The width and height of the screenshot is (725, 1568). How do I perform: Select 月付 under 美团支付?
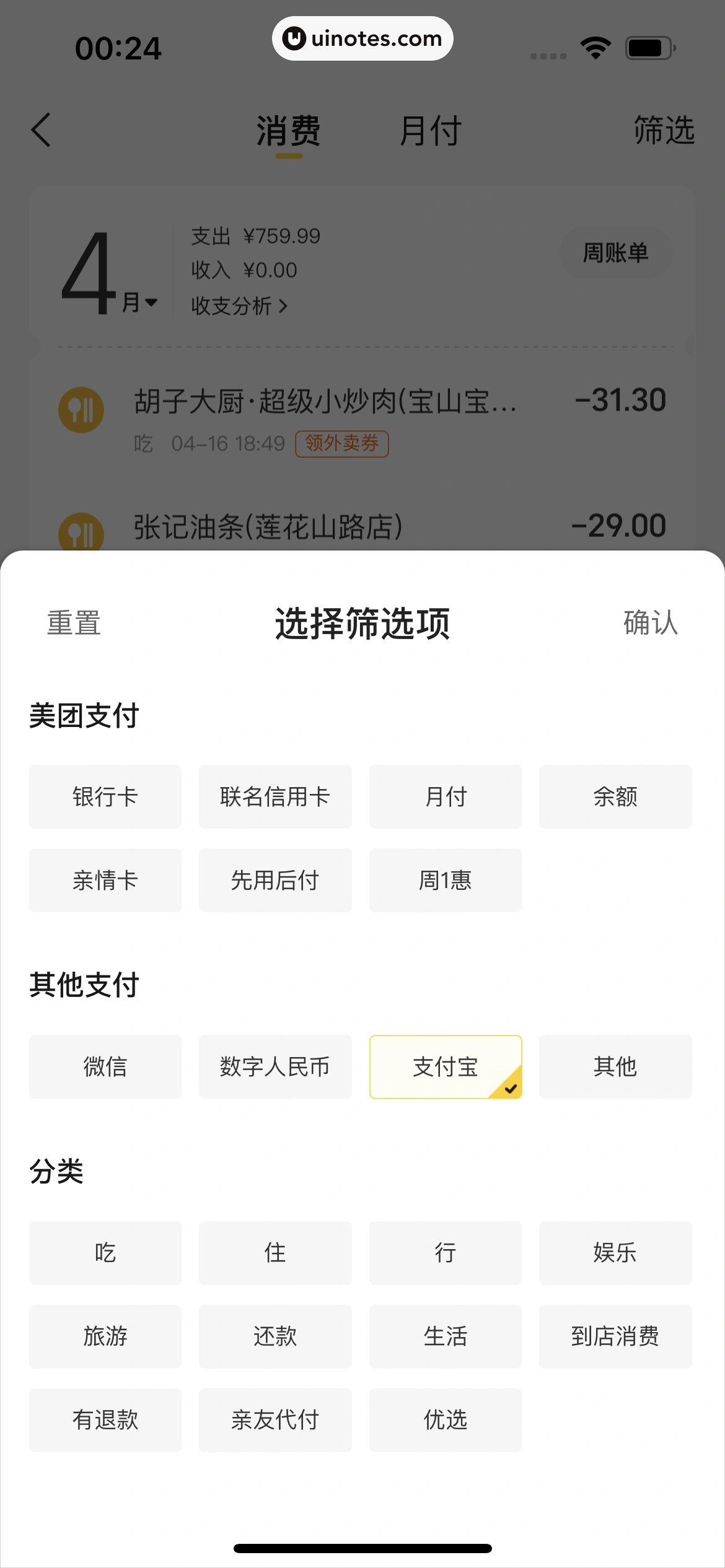[x=445, y=796]
